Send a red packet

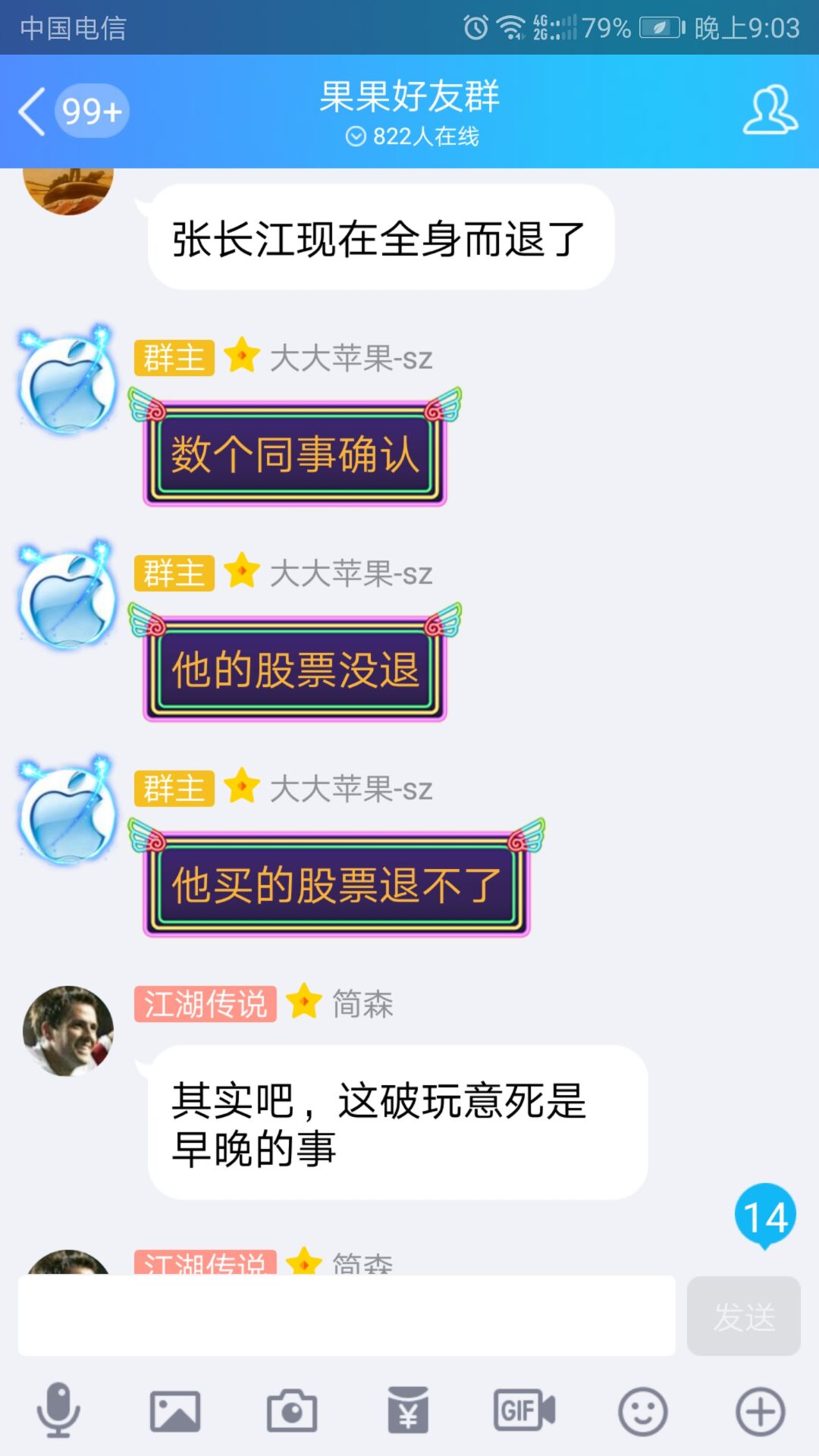(x=408, y=1411)
